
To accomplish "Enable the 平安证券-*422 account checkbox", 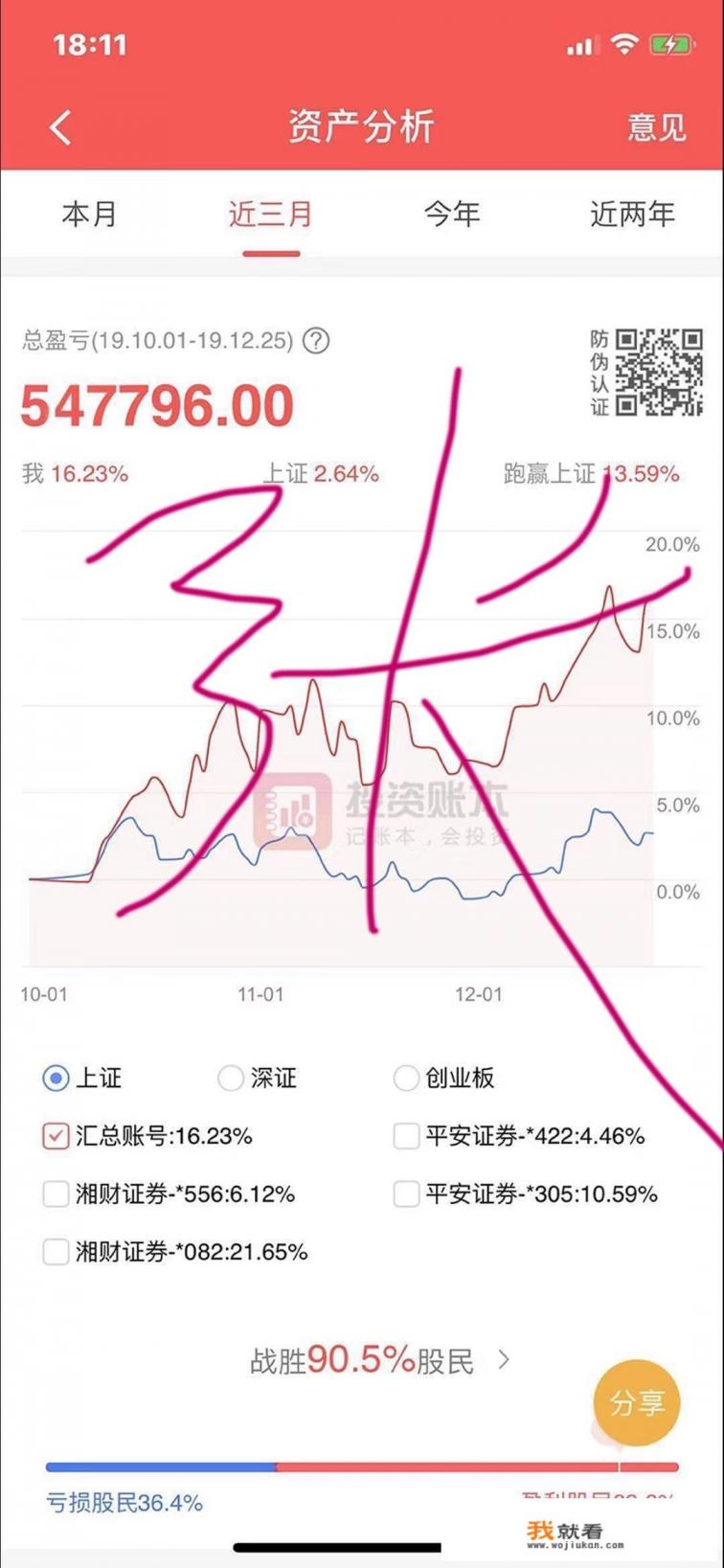I will (x=405, y=1137).
